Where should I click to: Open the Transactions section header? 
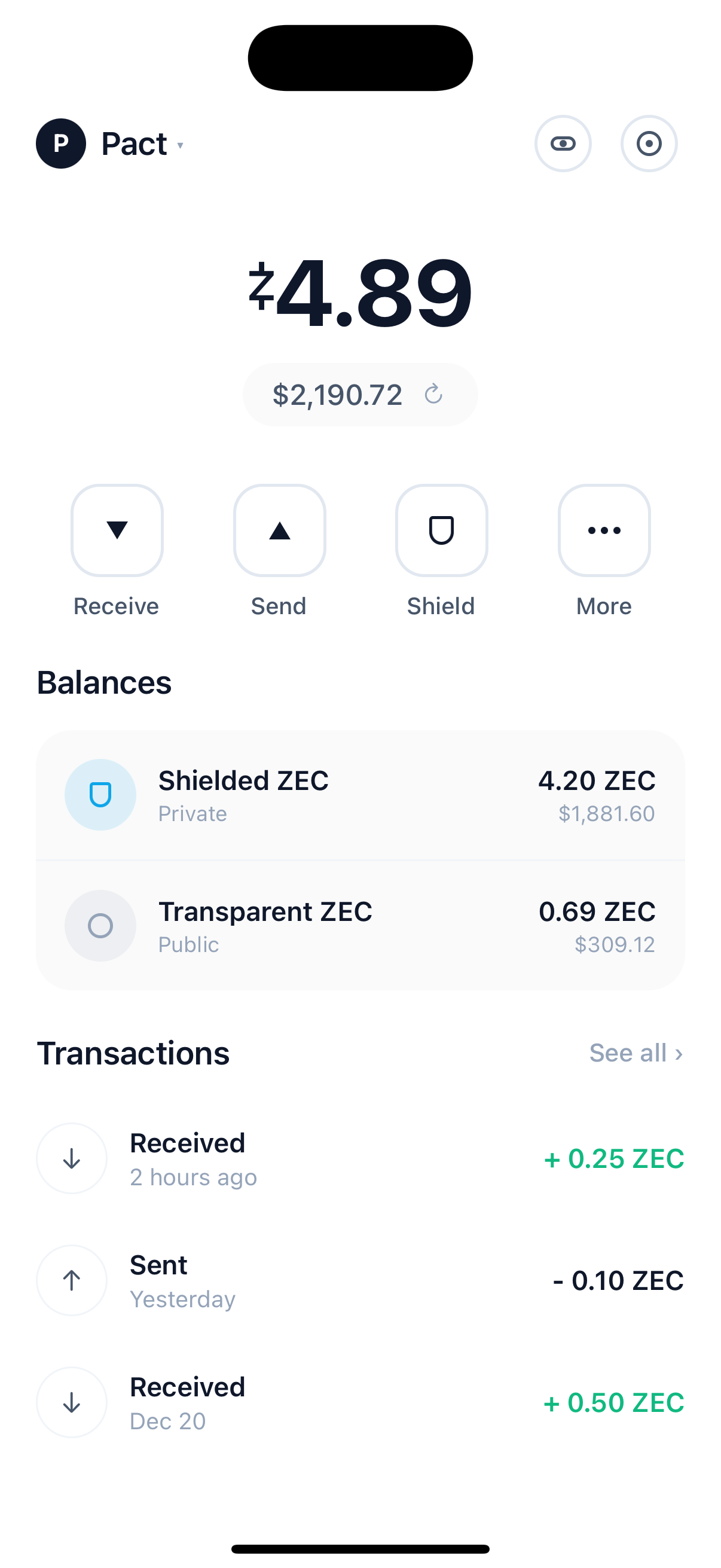(133, 1053)
